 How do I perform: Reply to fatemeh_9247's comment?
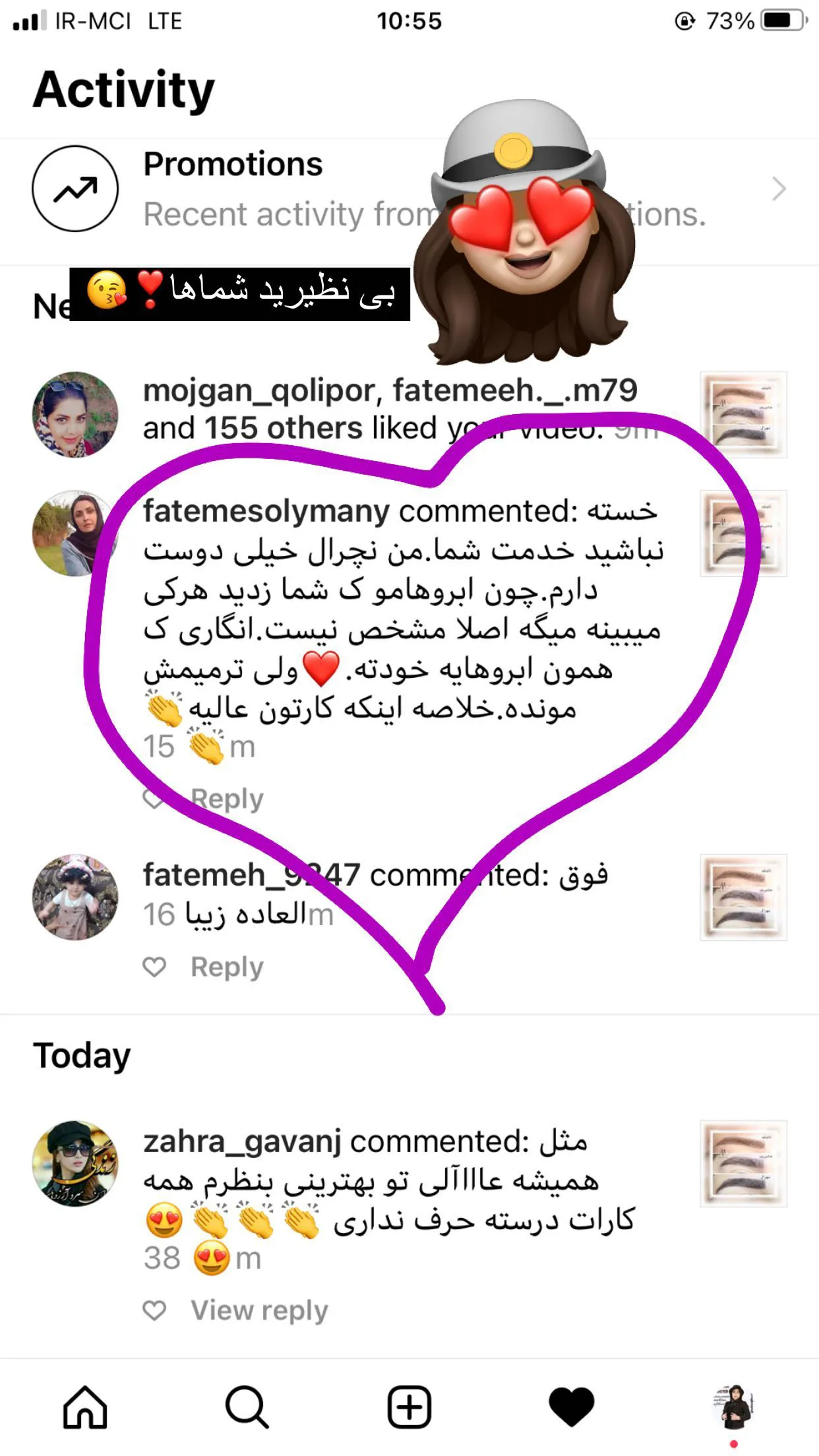(x=227, y=967)
